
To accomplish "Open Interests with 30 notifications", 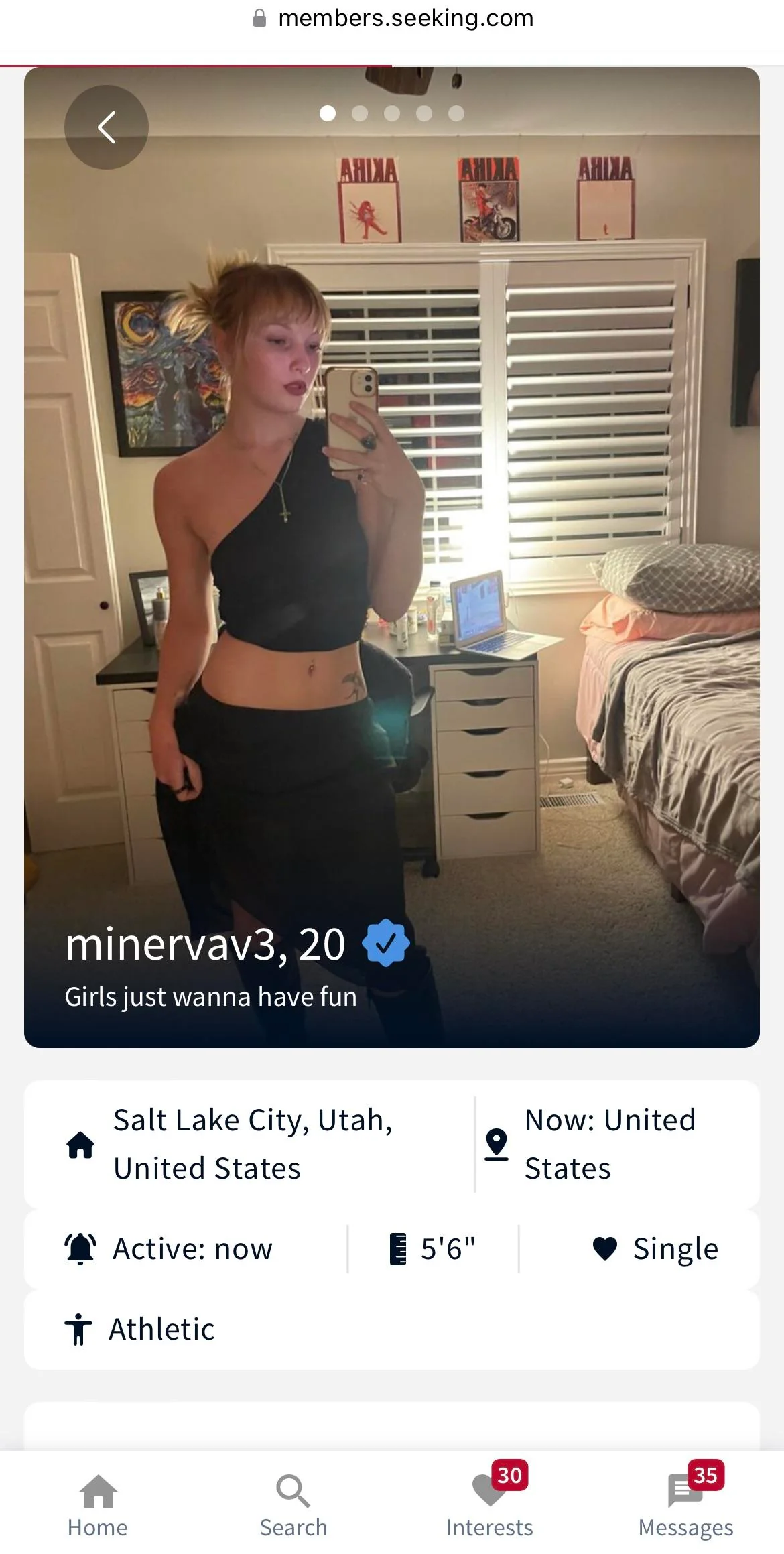I will [490, 1502].
